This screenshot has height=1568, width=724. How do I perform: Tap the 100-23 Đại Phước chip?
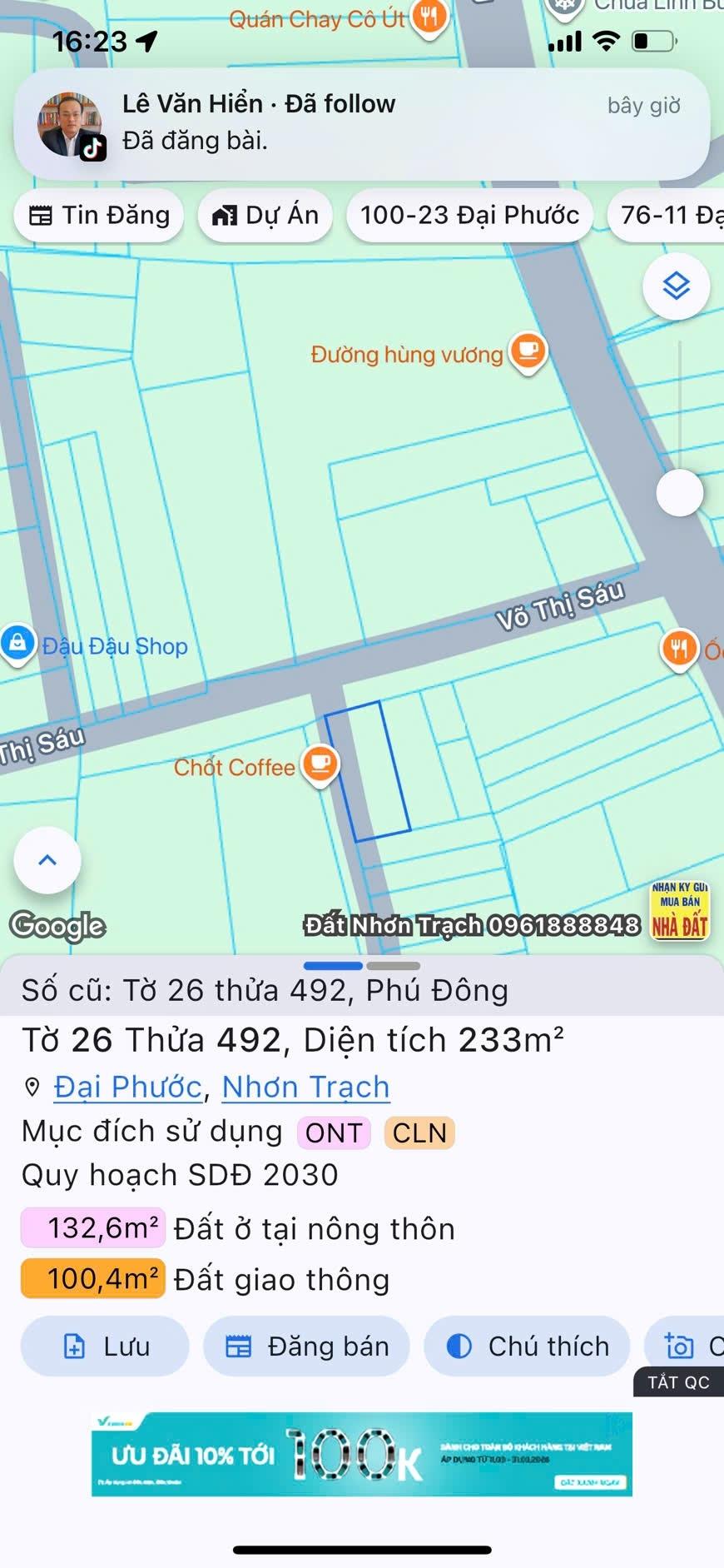click(469, 216)
